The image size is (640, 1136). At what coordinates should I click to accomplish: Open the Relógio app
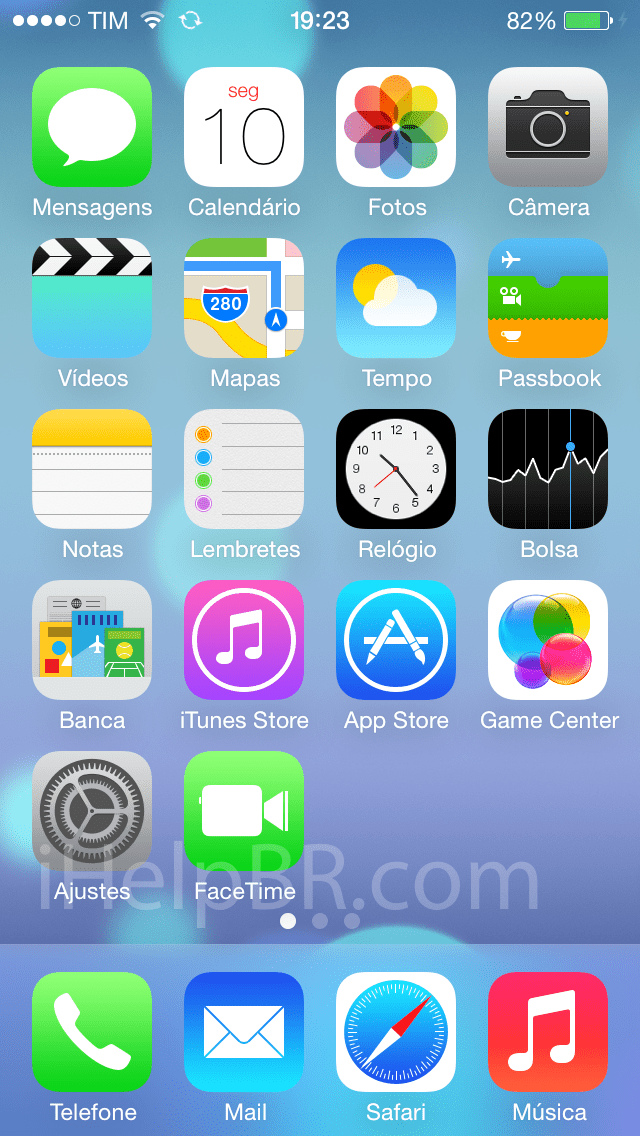coord(396,469)
